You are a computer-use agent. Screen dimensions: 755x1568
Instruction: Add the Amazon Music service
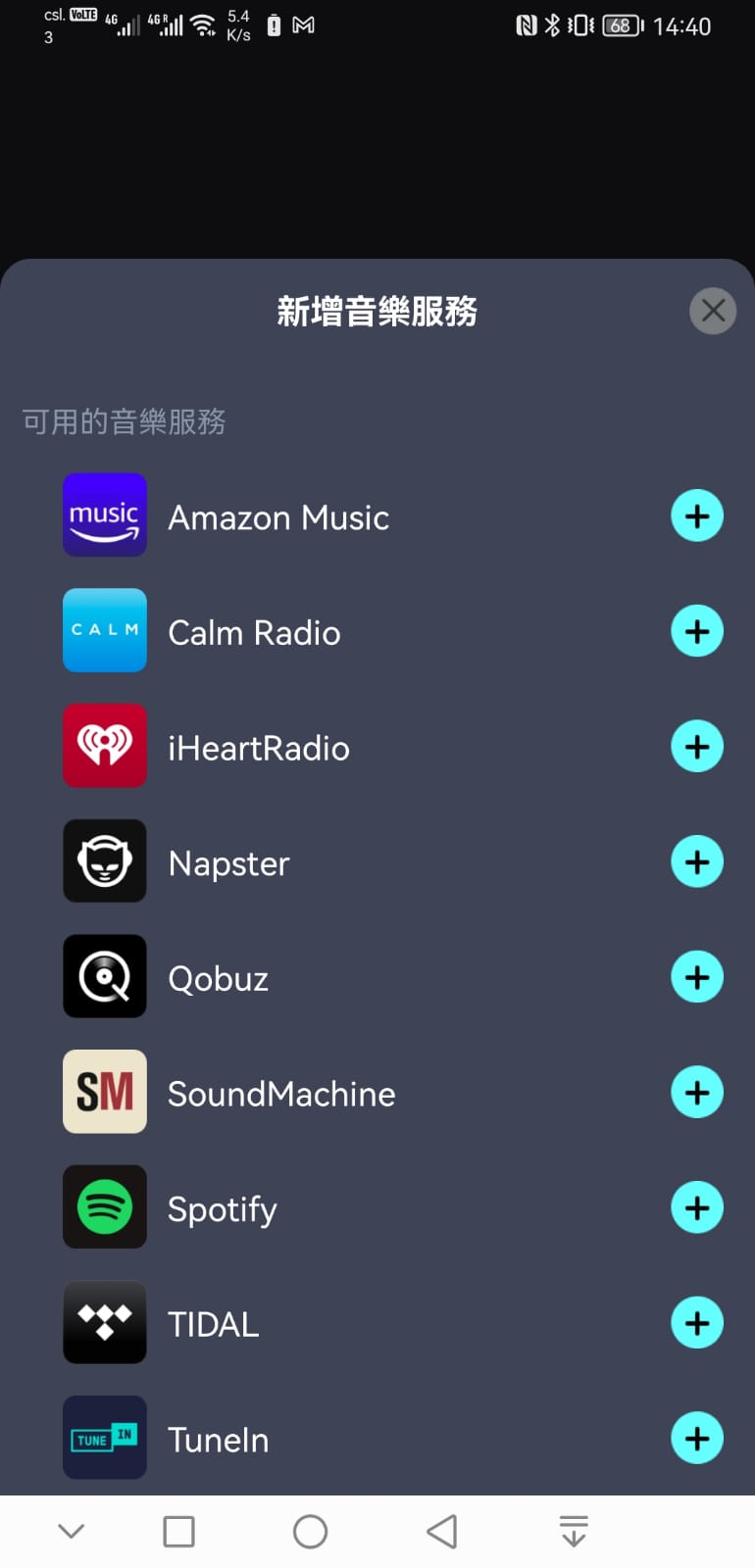coord(697,515)
